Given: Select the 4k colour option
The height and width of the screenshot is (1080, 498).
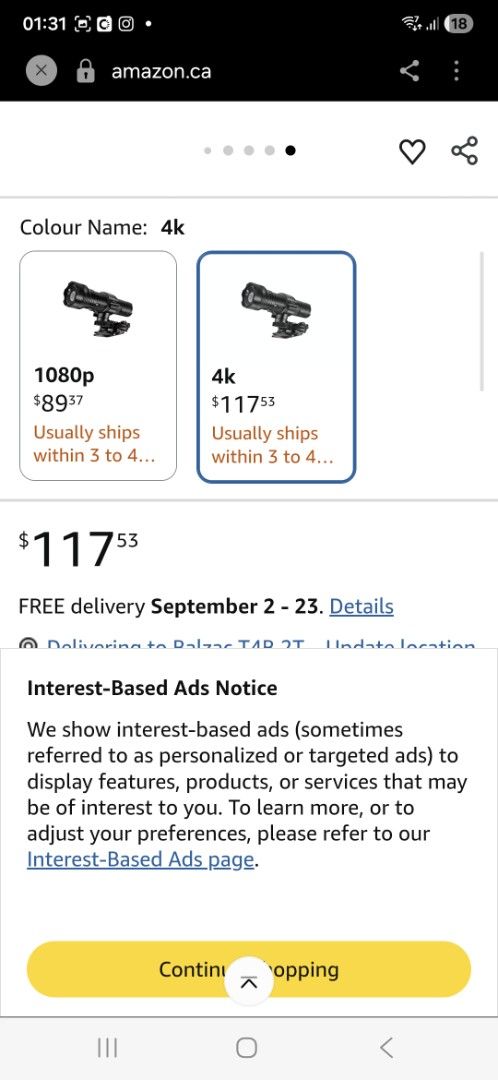Looking at the screenshot, I should (x=276, y=366).
